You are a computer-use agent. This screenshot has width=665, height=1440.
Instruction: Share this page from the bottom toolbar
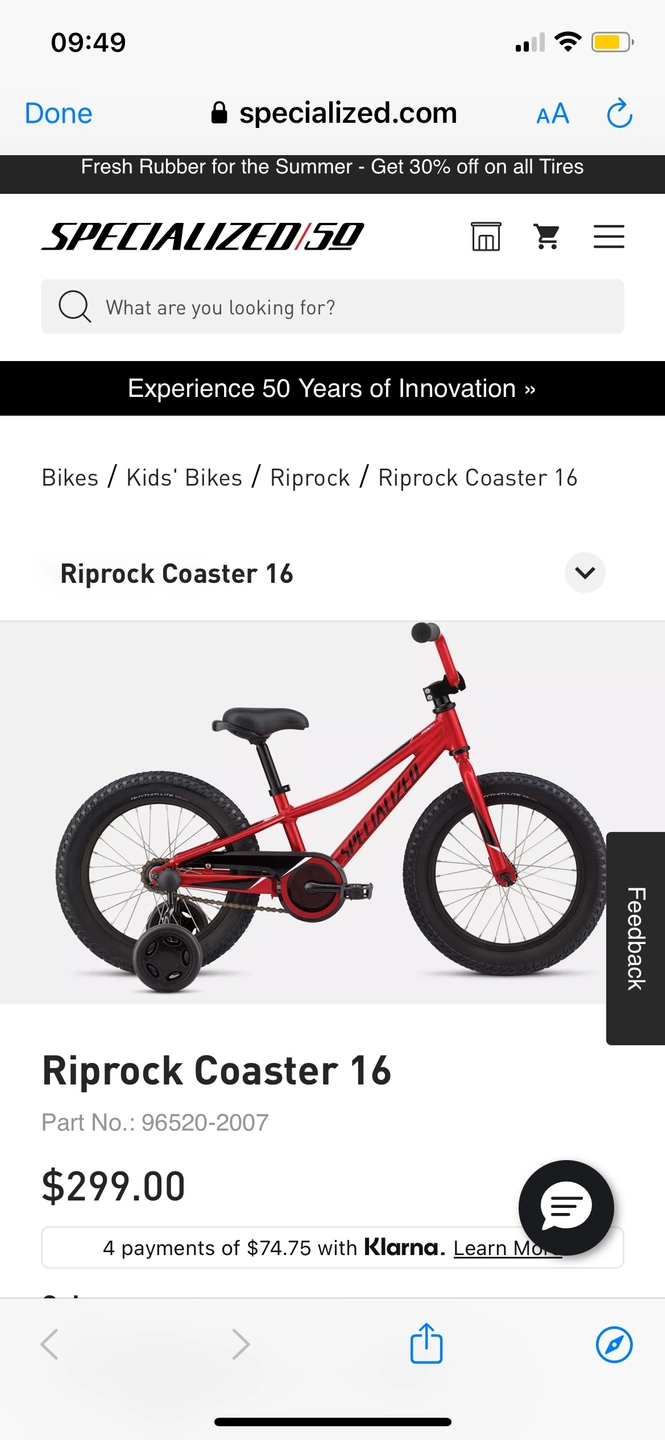[426, 1343]
